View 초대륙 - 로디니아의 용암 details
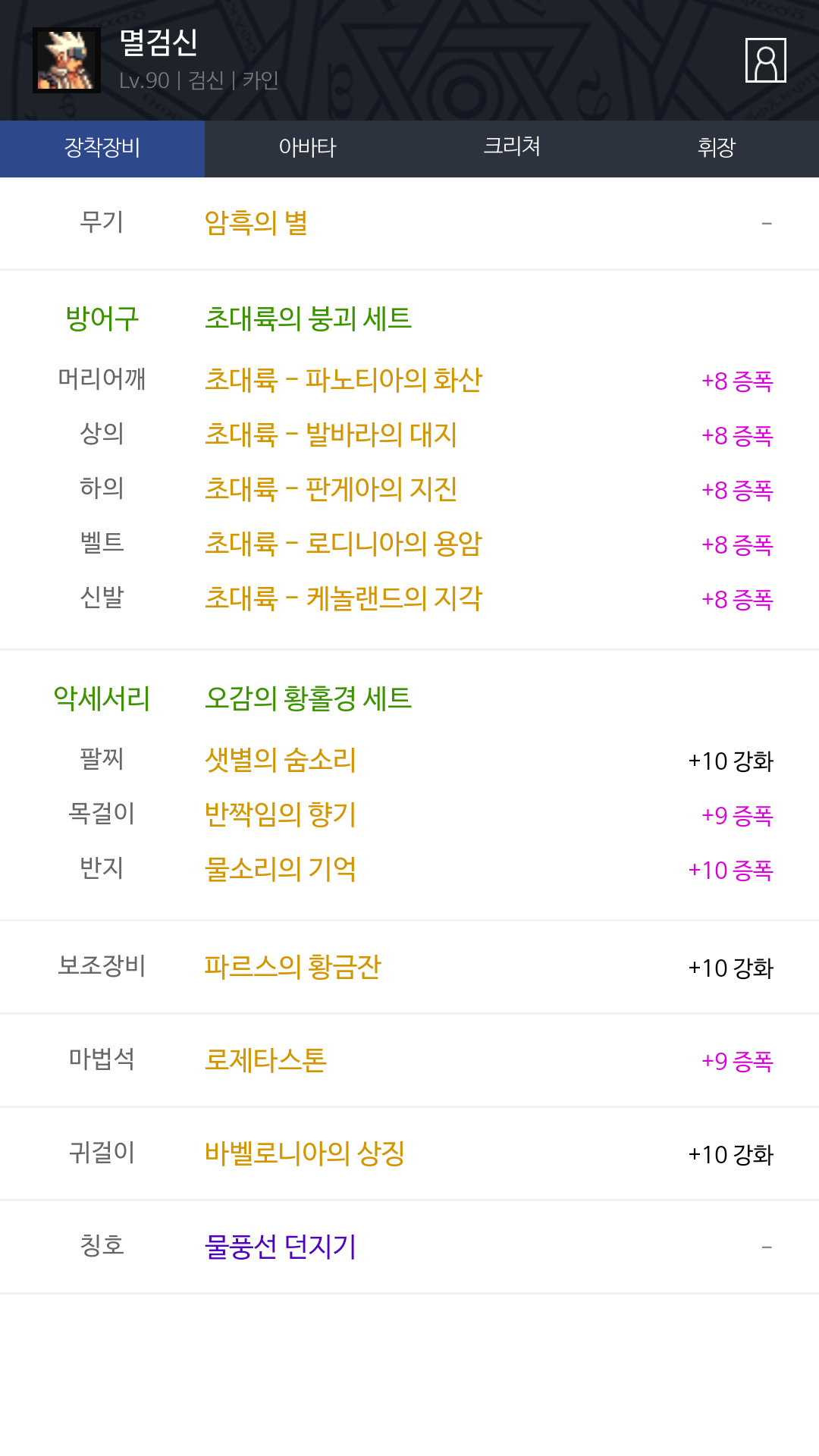 pyautogui.click(x=344, y=544)
